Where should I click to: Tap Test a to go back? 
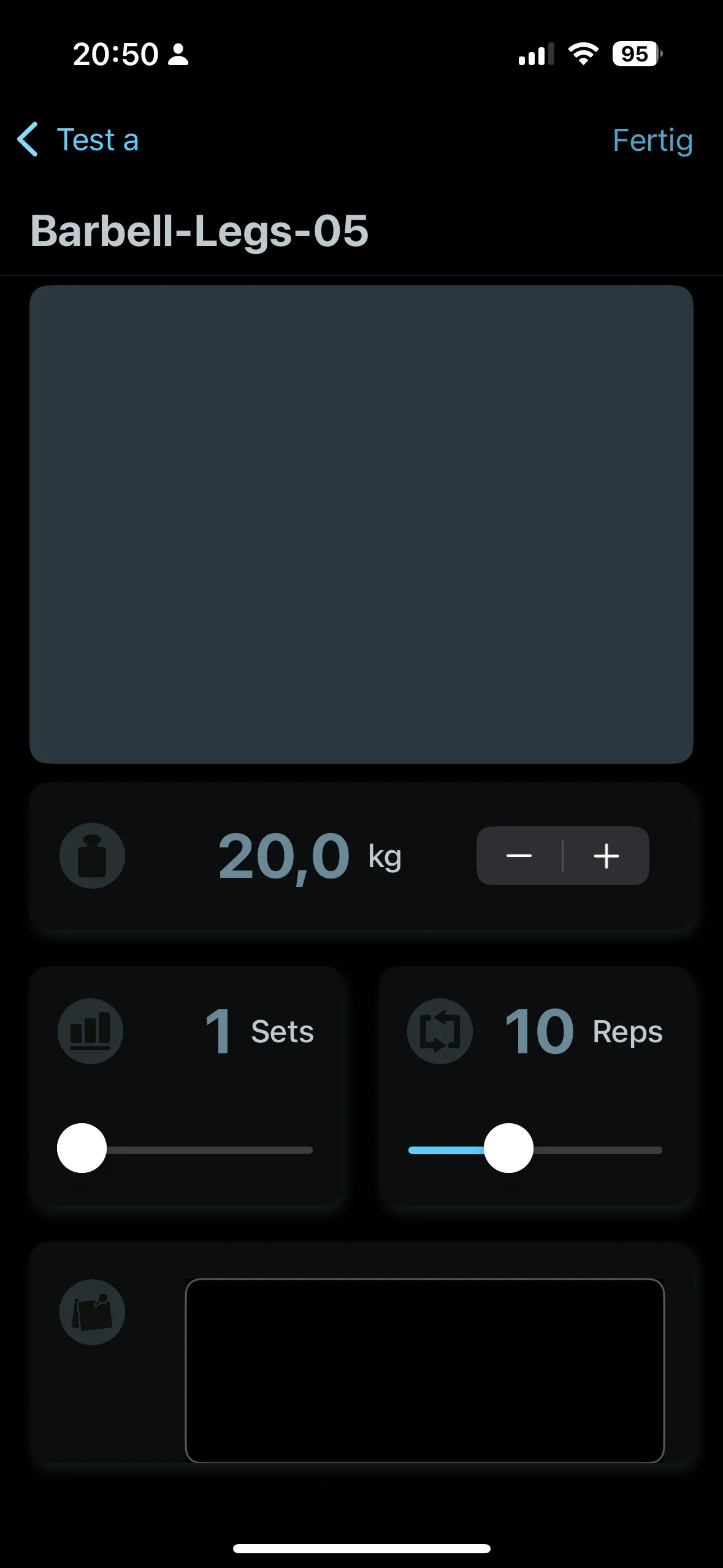pyautogui.click(x=98, y=140)
